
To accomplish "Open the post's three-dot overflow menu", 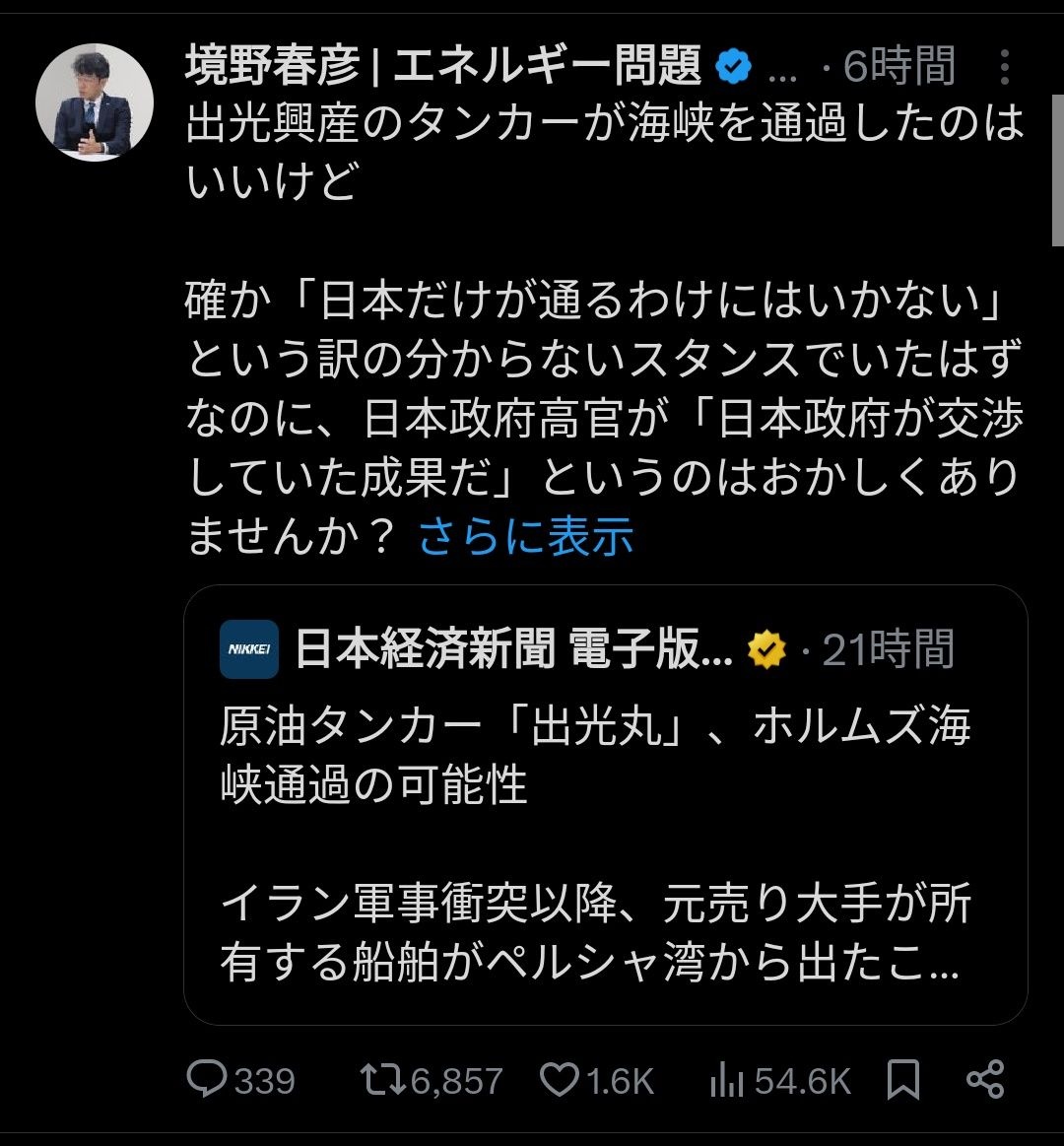I will point(1004,67).
